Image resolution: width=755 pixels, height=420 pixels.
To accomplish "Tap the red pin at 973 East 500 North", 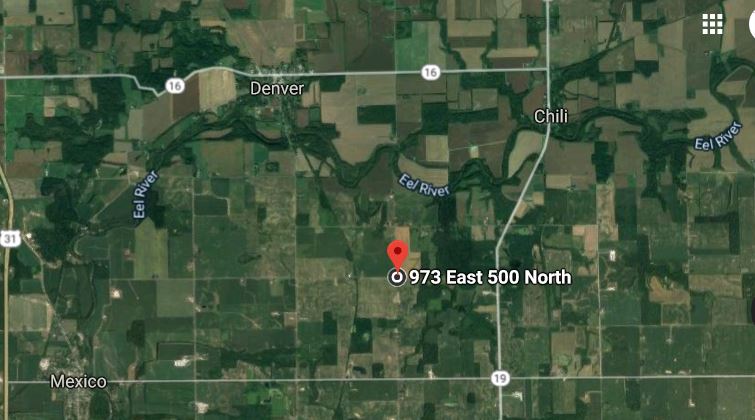I will 397,256.
